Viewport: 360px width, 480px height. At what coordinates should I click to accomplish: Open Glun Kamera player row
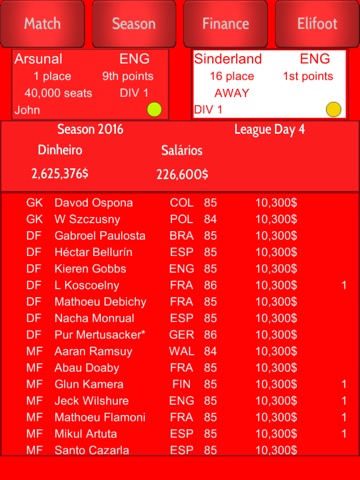tap(180, 384)
